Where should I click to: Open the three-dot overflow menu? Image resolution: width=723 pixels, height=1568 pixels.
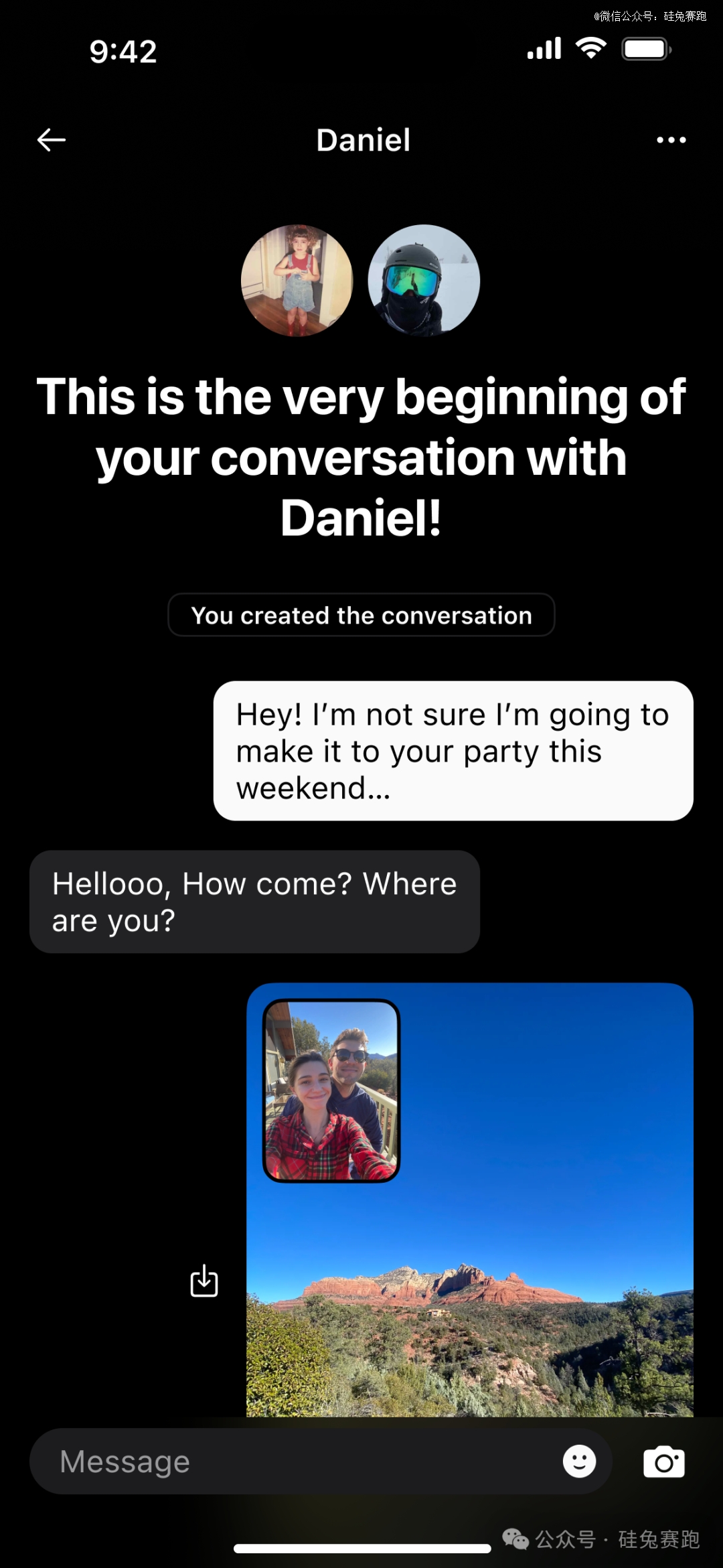[x=671, y=140]
